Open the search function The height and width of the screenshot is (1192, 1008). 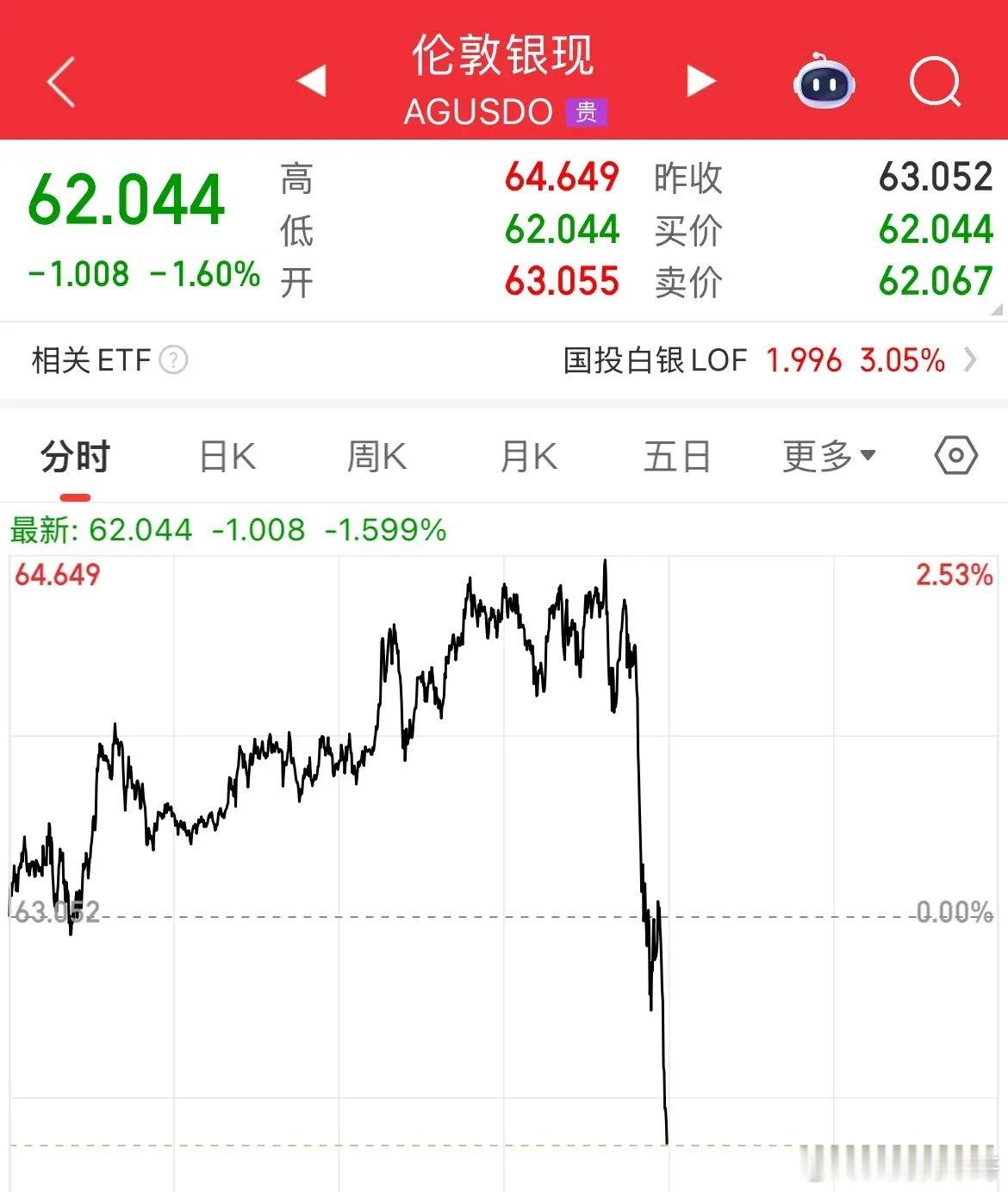point(934,80)
